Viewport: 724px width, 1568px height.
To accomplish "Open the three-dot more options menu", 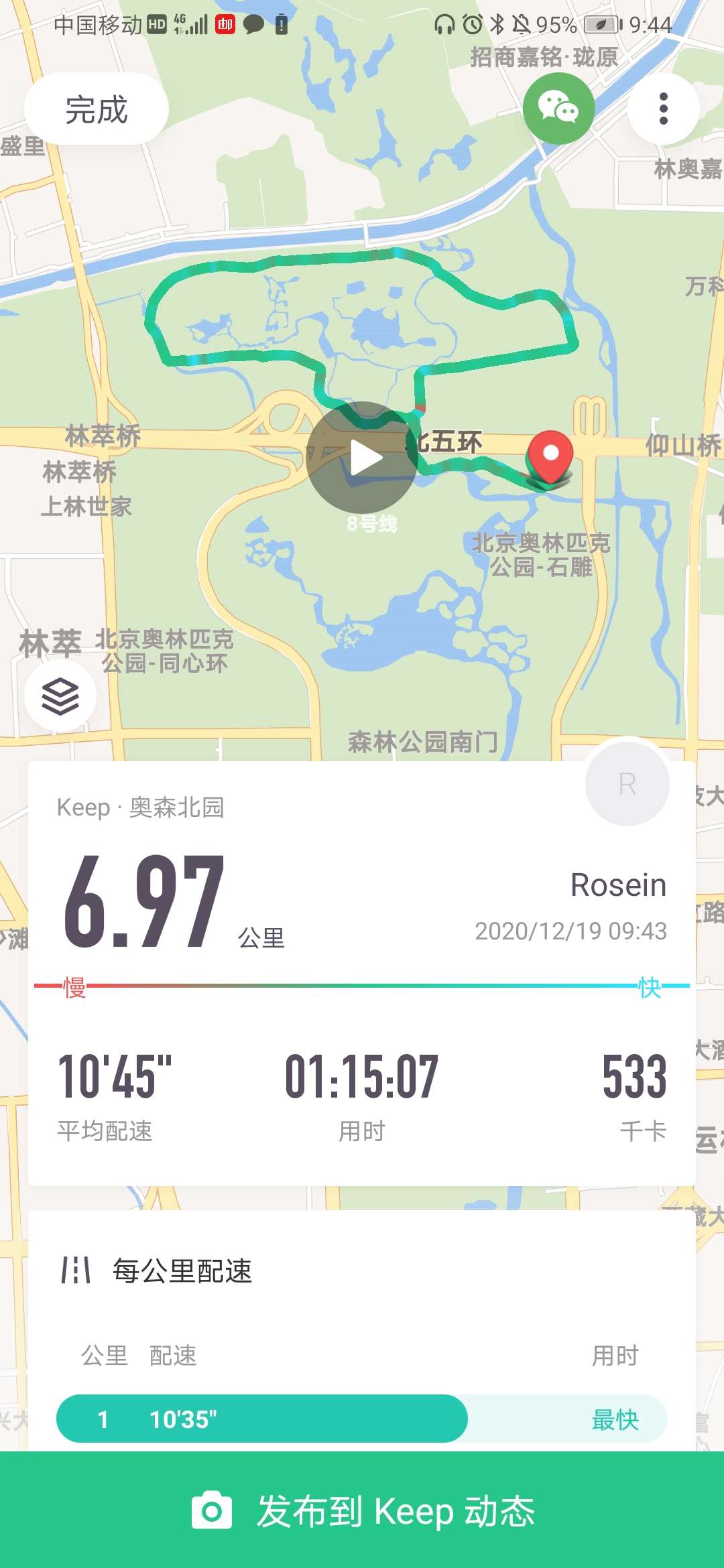I will pyautogui.click(x=664, y=107).
